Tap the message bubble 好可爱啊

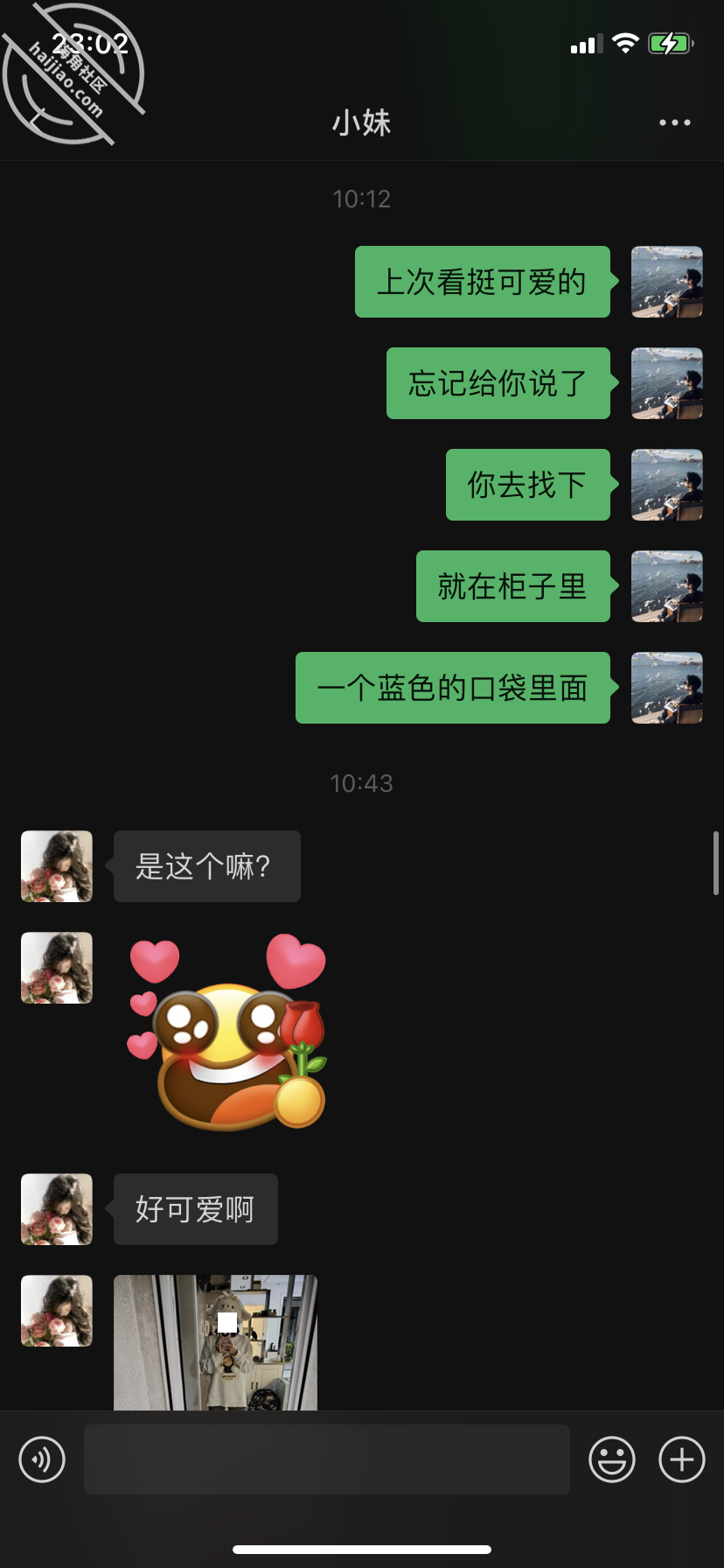pyautogui.click(x=195, y=1209)
